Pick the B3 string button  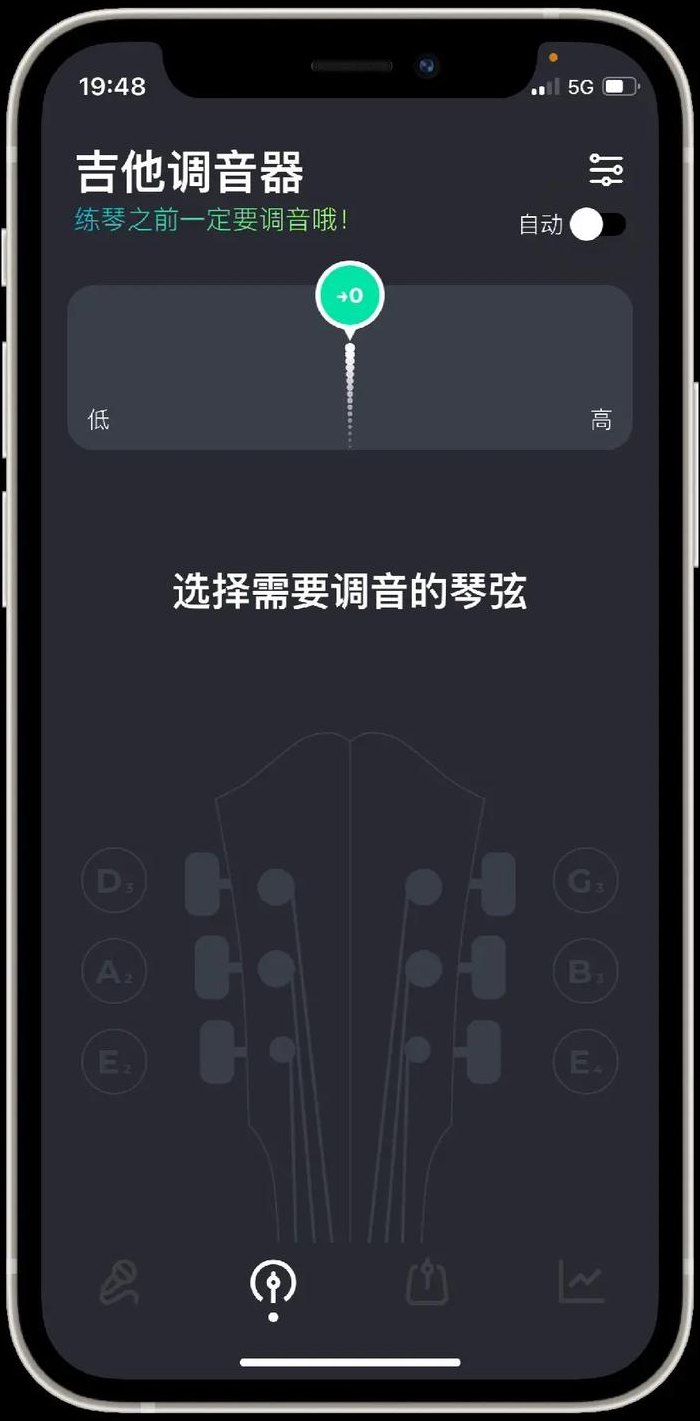point(586,971)
